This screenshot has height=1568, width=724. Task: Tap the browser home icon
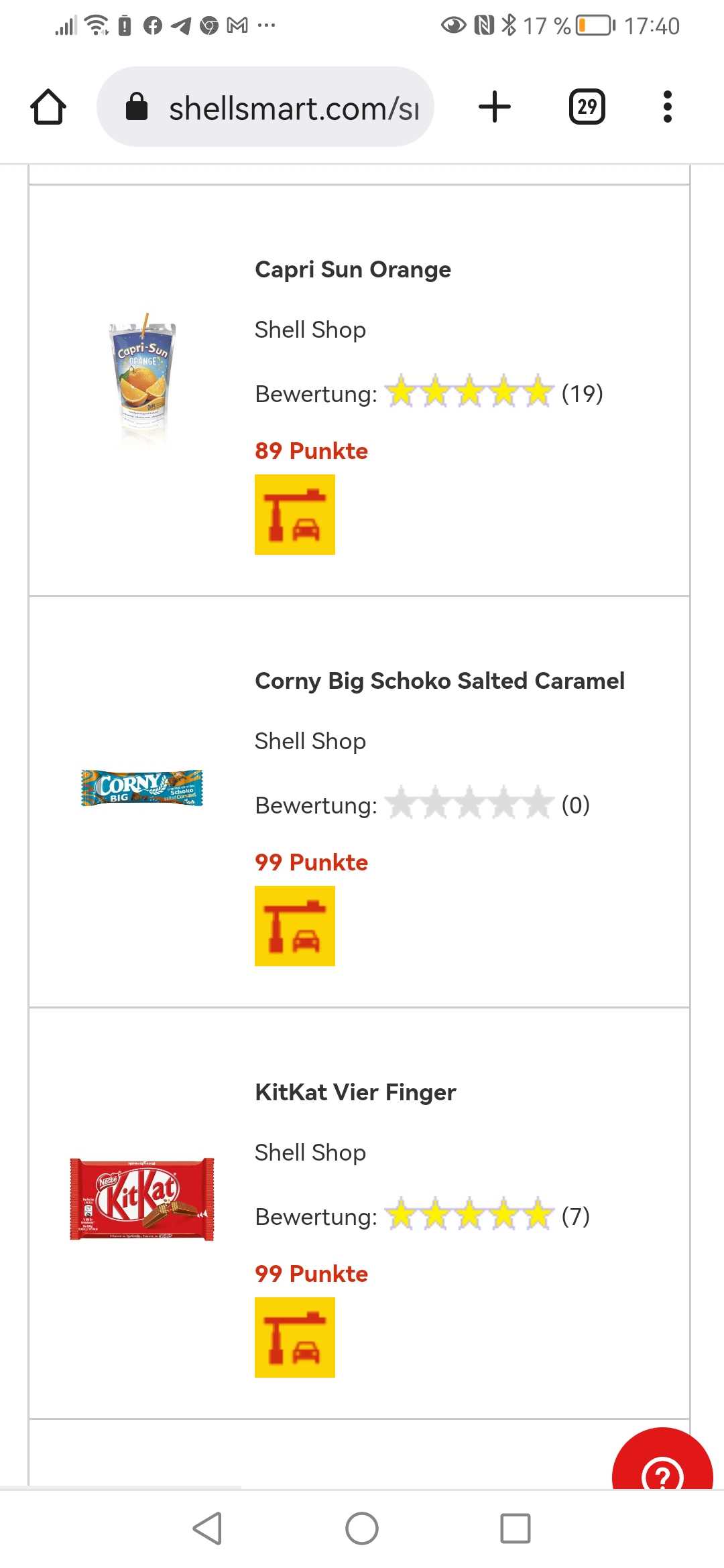point(48,107)
